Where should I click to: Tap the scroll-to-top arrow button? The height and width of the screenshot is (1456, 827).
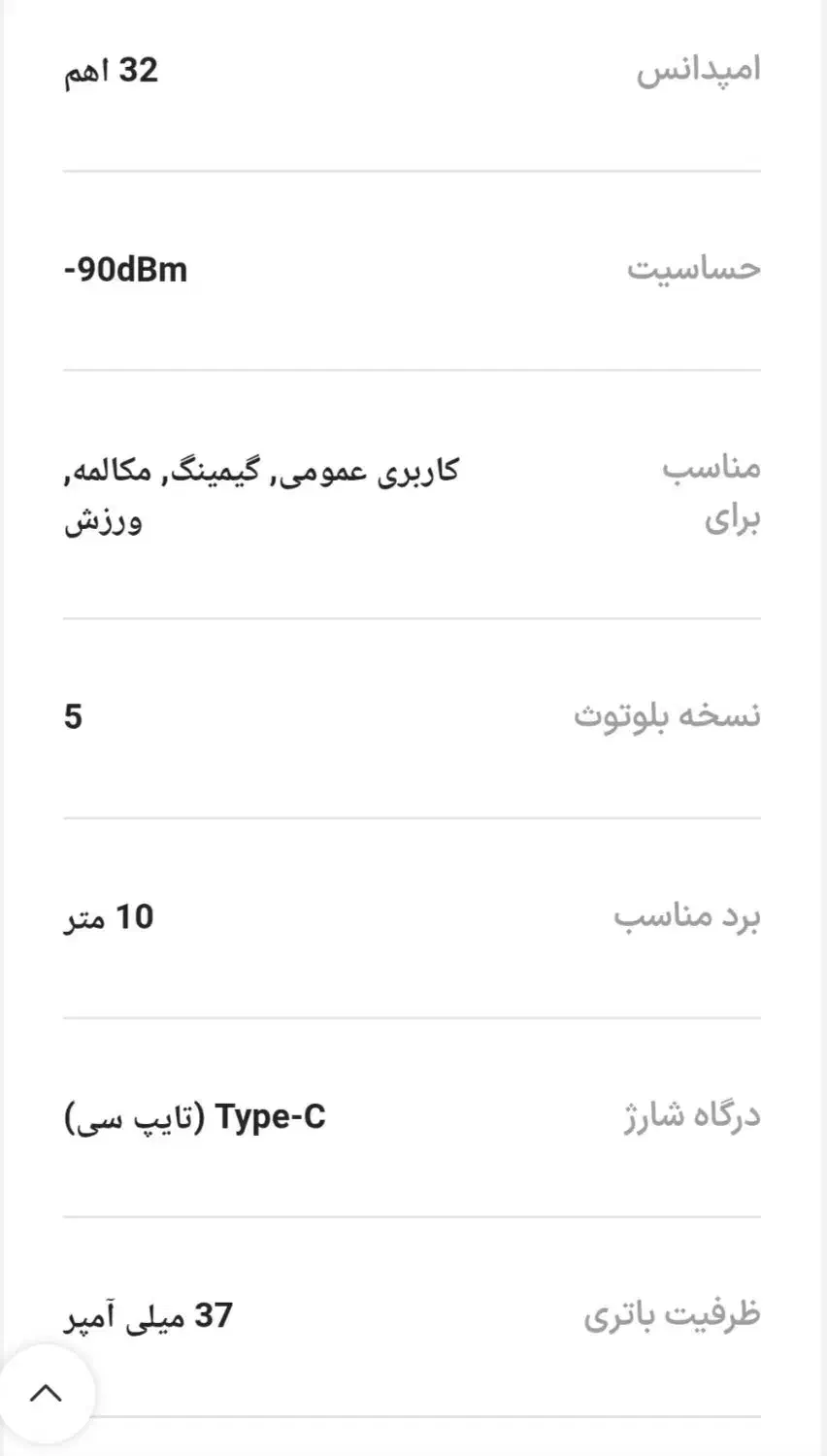tap(46, 1394)
